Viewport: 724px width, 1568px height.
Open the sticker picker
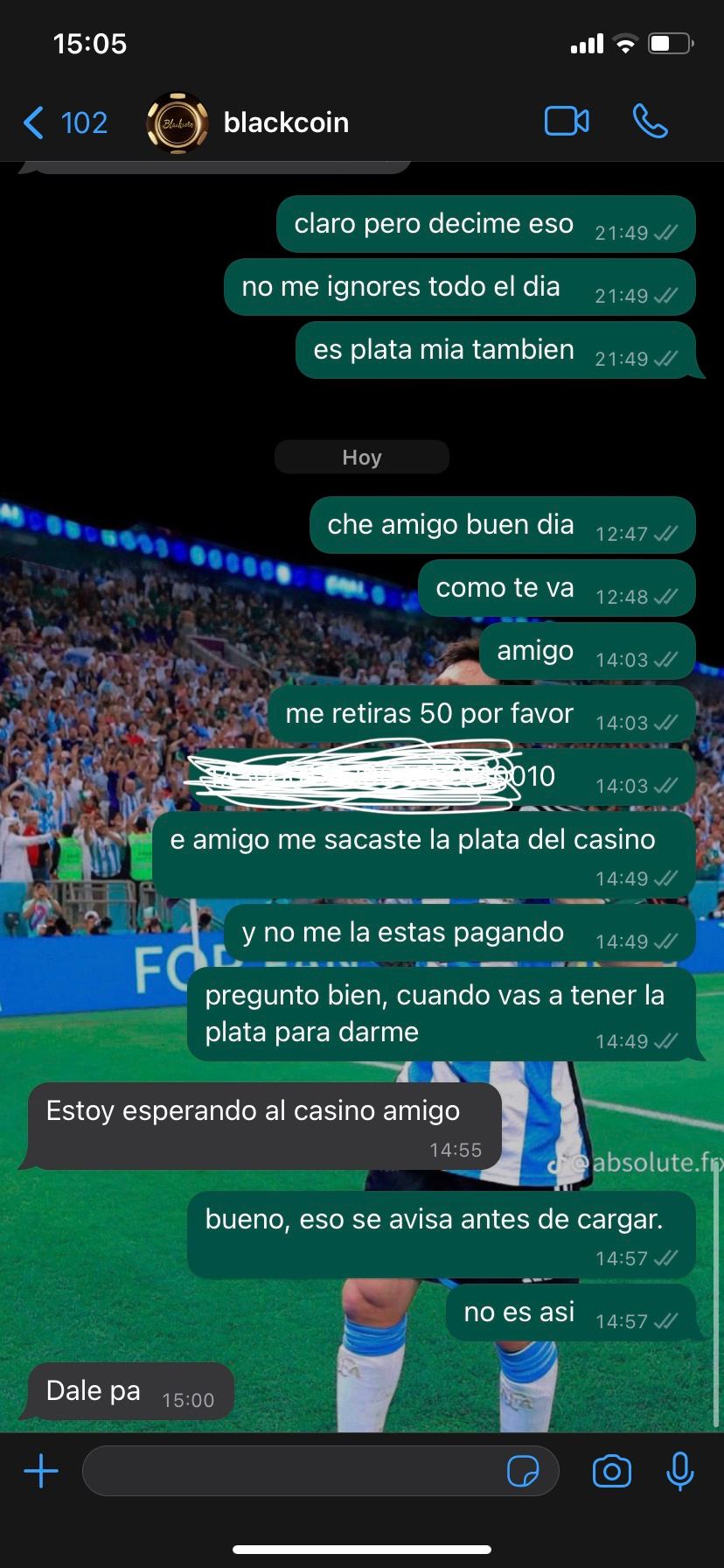(523, 1471)
